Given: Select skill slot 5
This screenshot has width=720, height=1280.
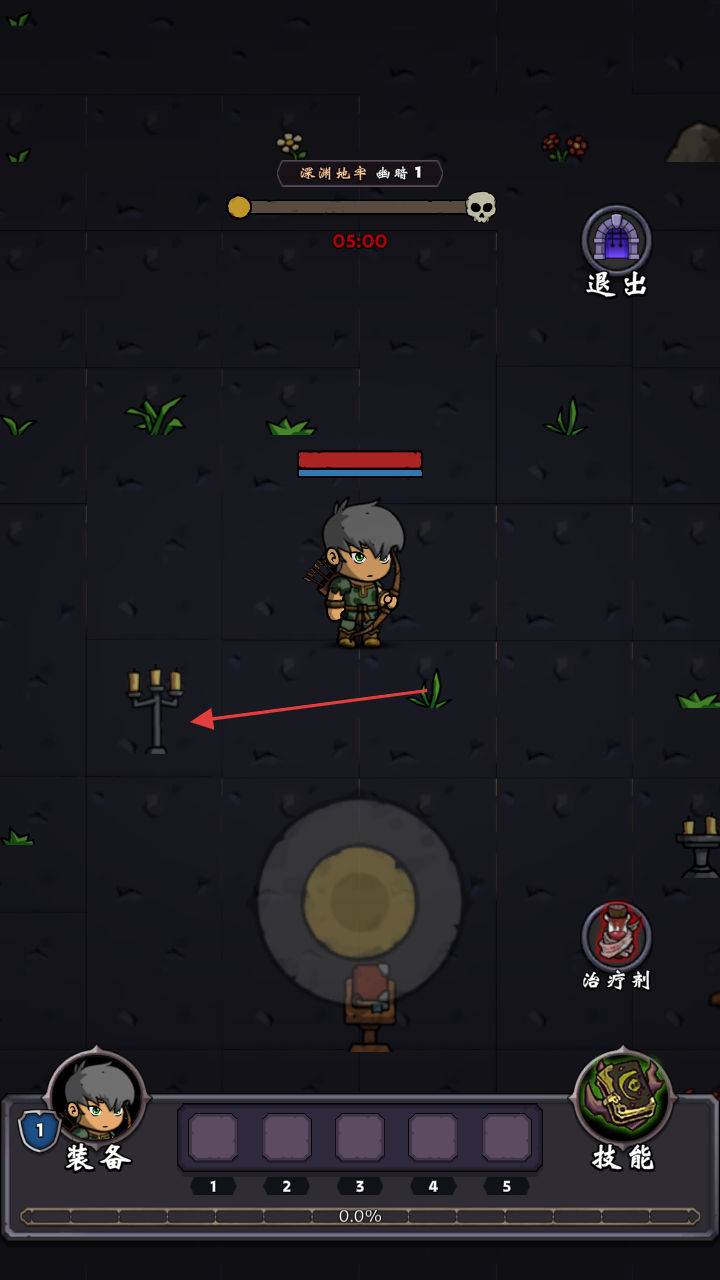Looking at the screenshot, I should tap(507, 1138).
